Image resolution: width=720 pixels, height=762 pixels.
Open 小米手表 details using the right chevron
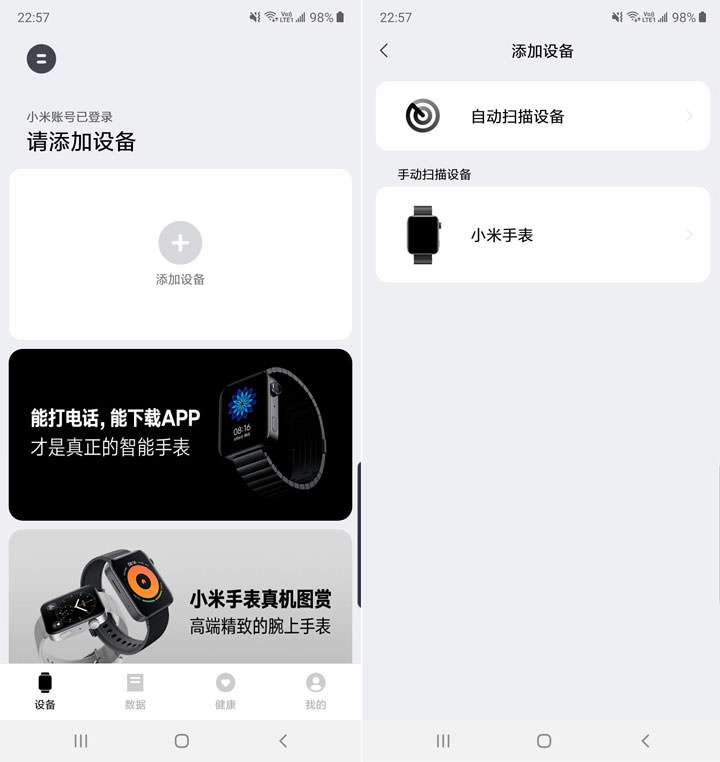coord(689,234)
